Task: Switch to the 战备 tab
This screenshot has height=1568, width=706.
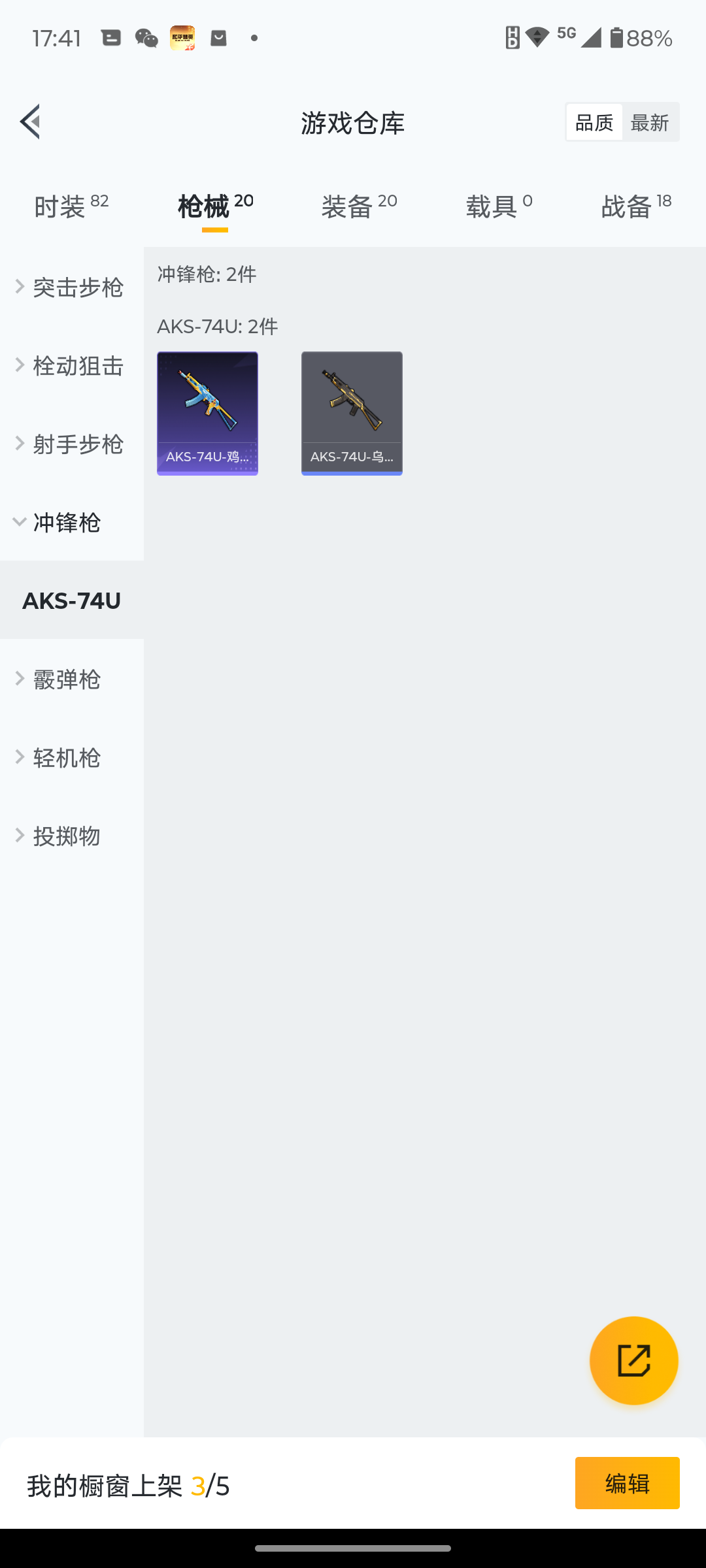Action: 635,206
